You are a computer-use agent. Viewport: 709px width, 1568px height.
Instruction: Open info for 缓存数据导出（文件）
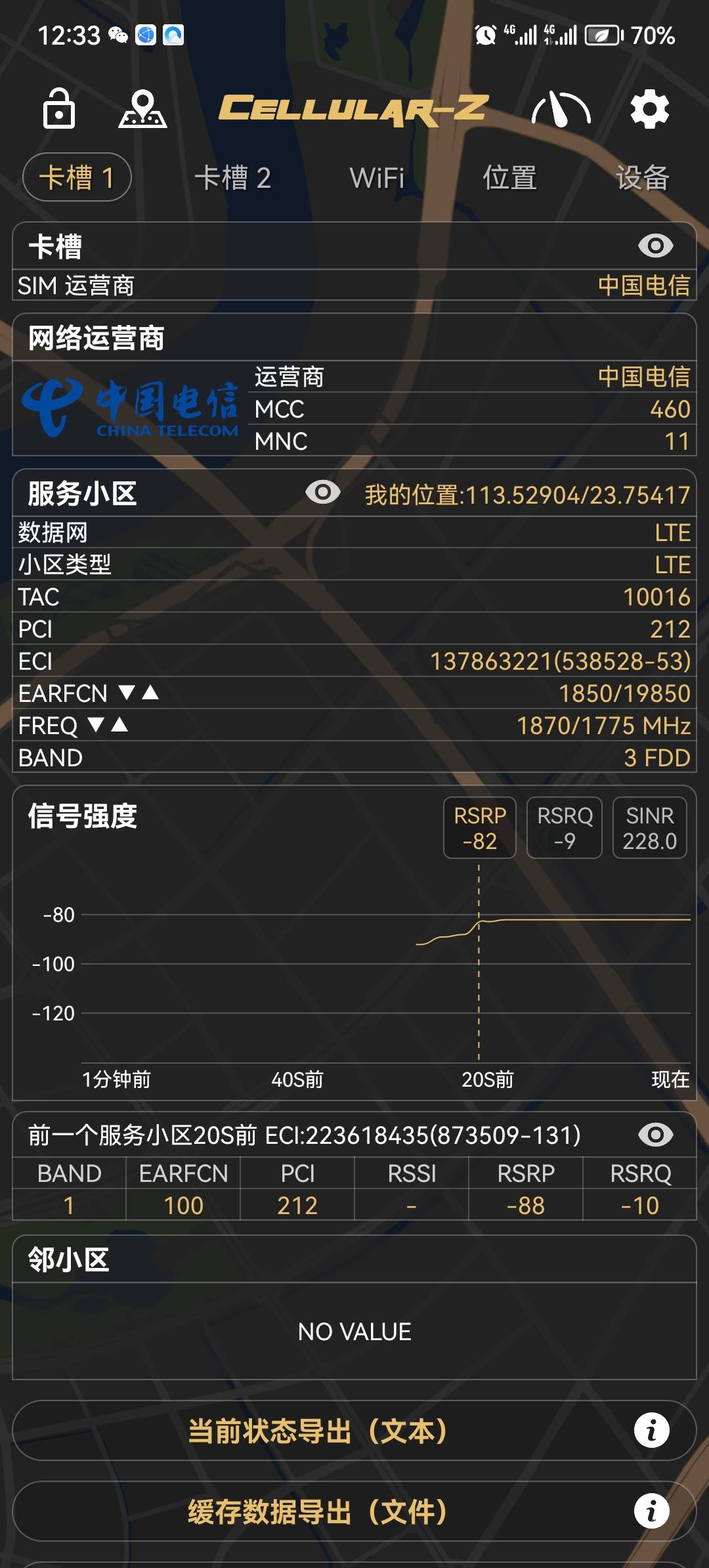(x=651, y=1511)
